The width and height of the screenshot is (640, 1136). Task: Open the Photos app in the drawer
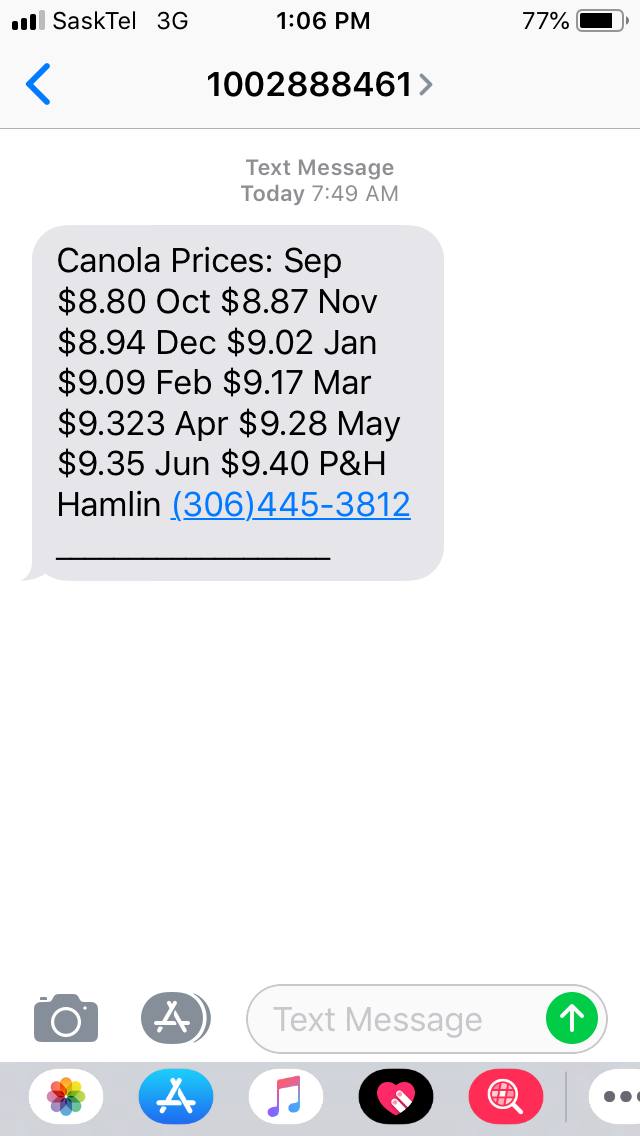(x=66, y=1096)
